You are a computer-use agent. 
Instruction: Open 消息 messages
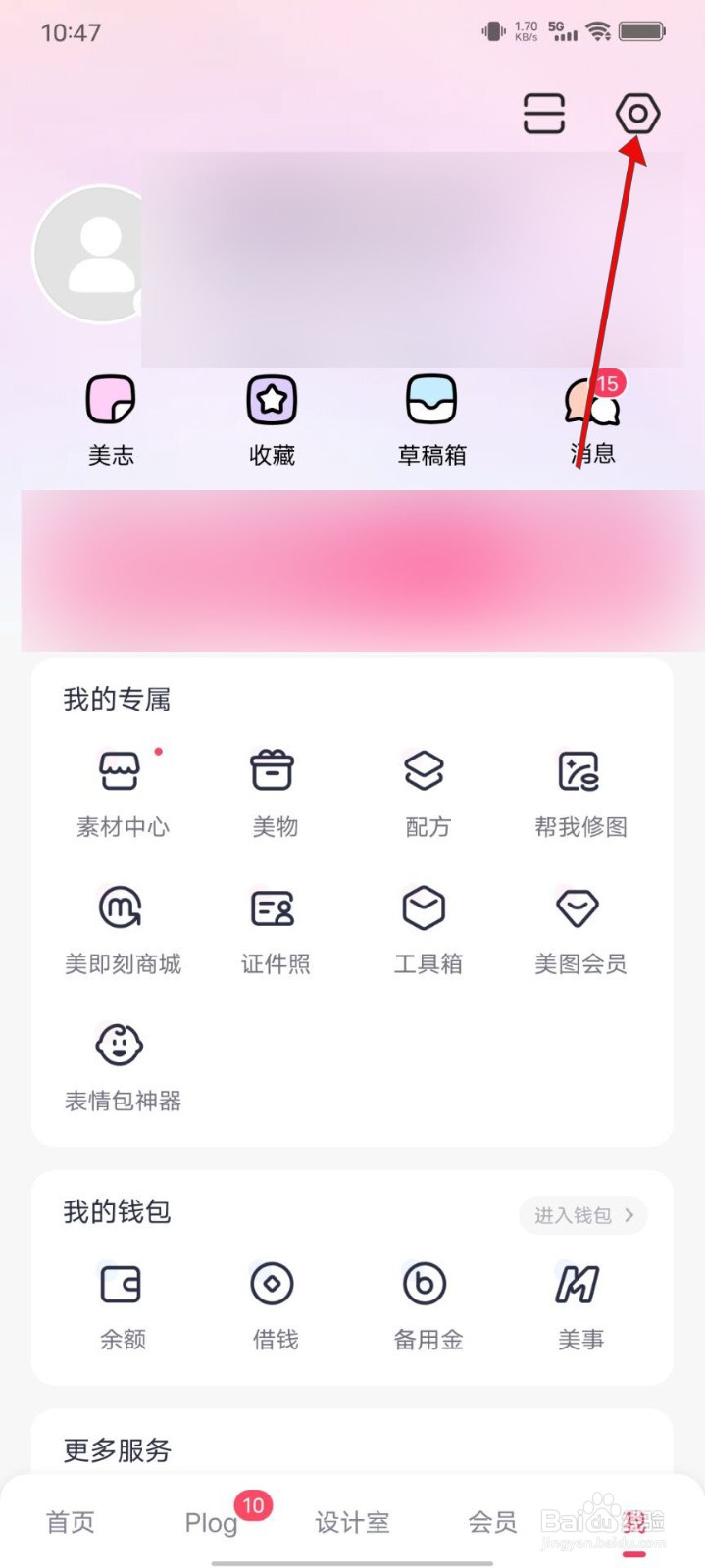click(593, 420)
